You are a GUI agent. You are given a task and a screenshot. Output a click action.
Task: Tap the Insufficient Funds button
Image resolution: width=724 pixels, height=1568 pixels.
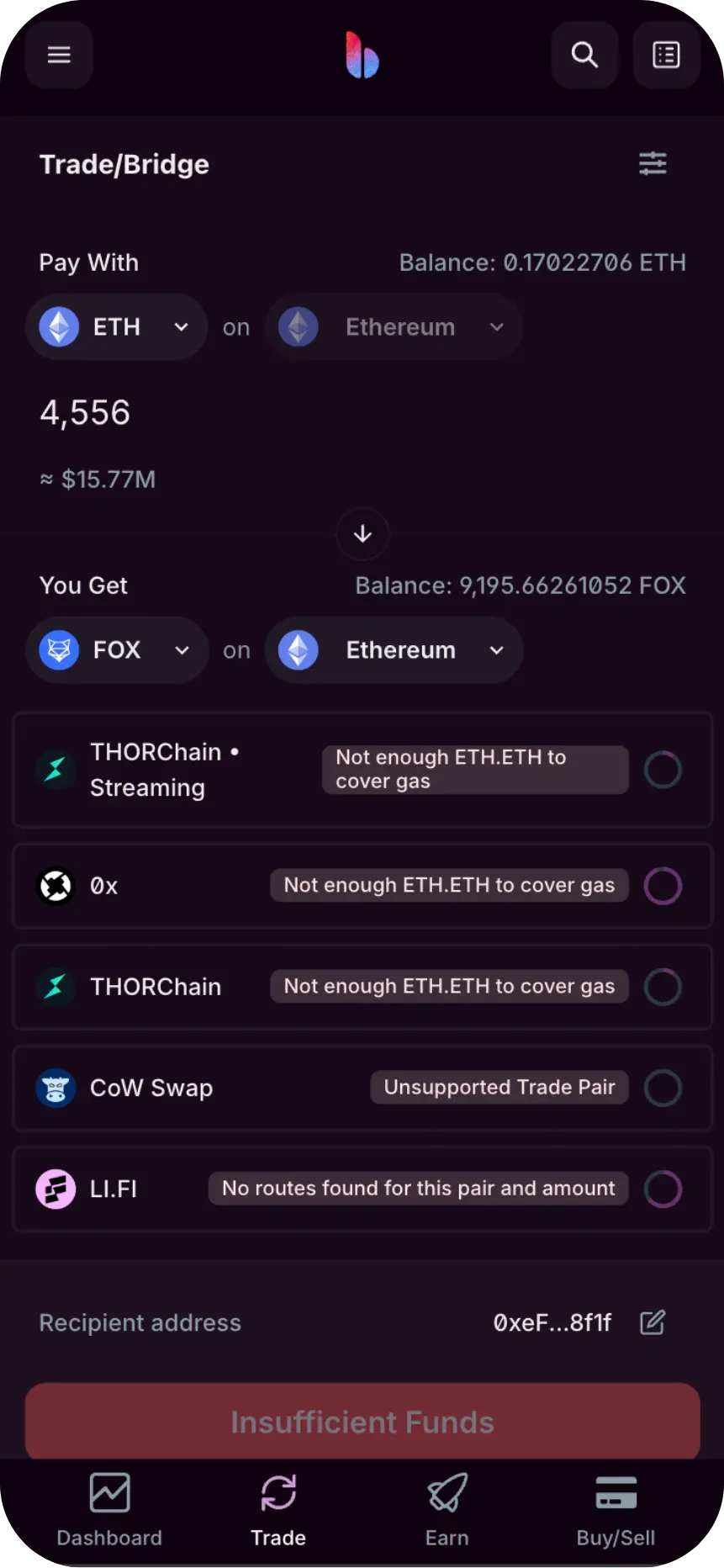coord(362,1422)
